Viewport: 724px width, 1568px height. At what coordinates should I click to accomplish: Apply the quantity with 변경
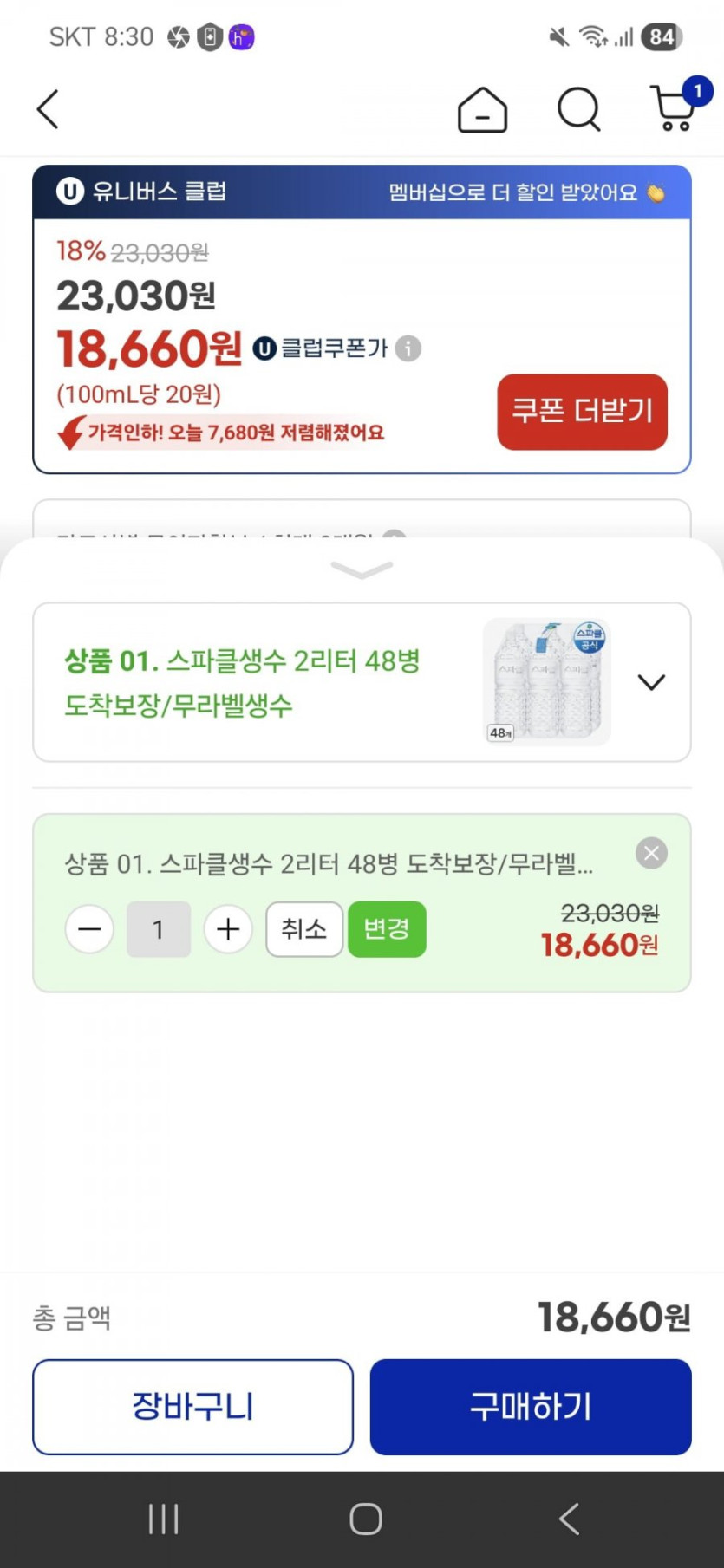point(387,929)
